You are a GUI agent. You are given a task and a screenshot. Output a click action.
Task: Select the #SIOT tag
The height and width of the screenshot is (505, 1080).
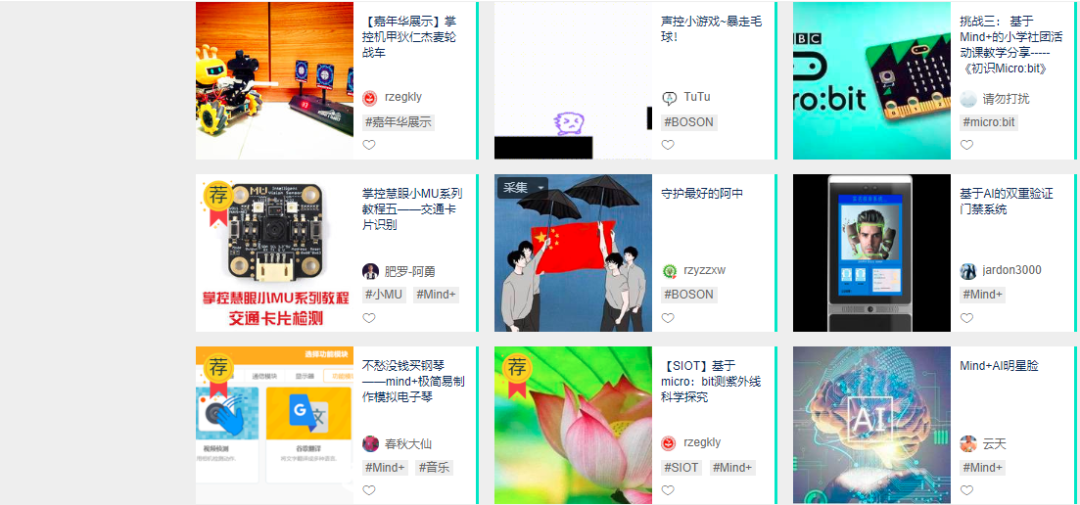682,467
